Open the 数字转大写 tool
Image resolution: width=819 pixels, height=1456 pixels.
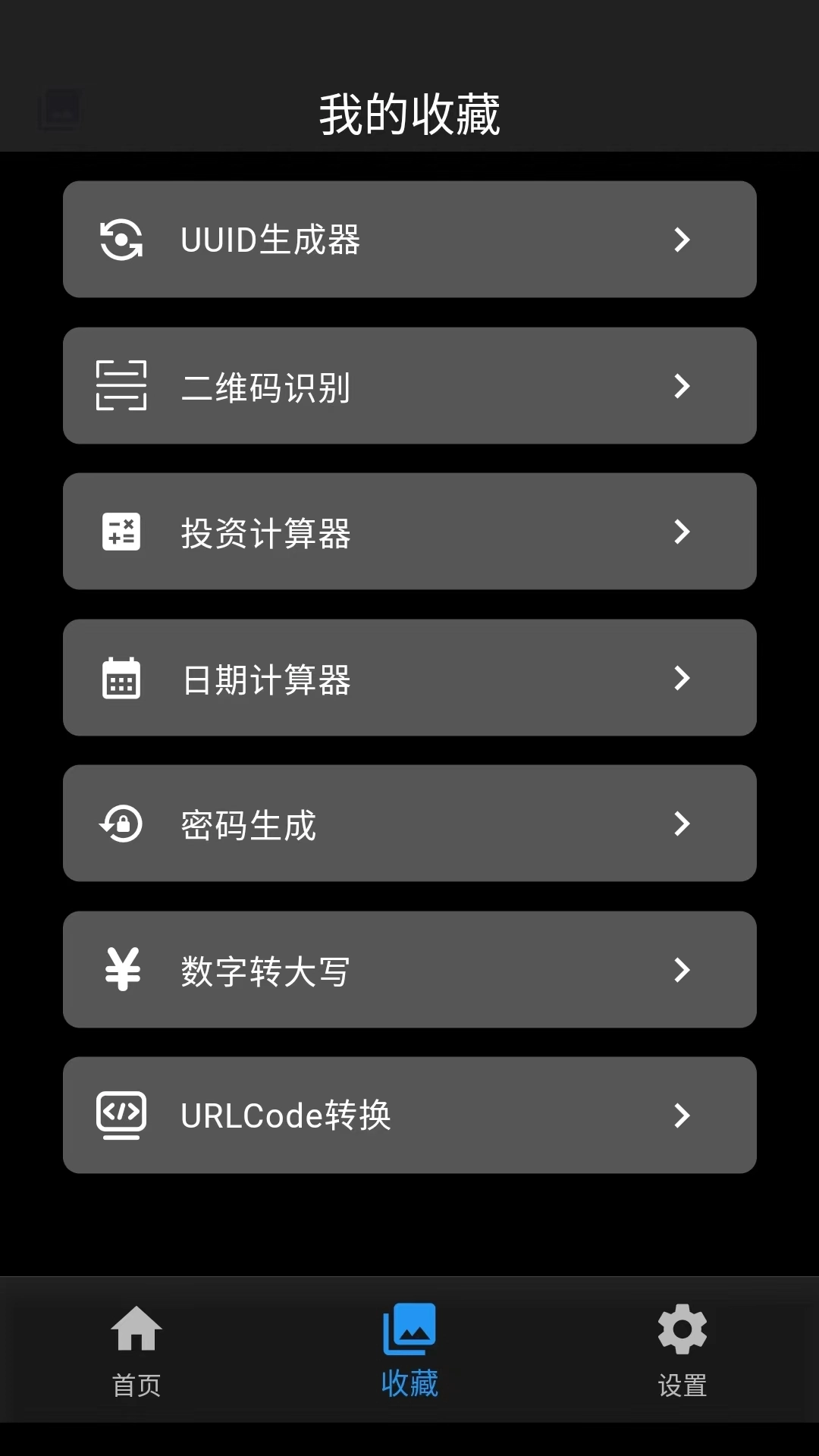pyautogui.click(x=409, y=970)
